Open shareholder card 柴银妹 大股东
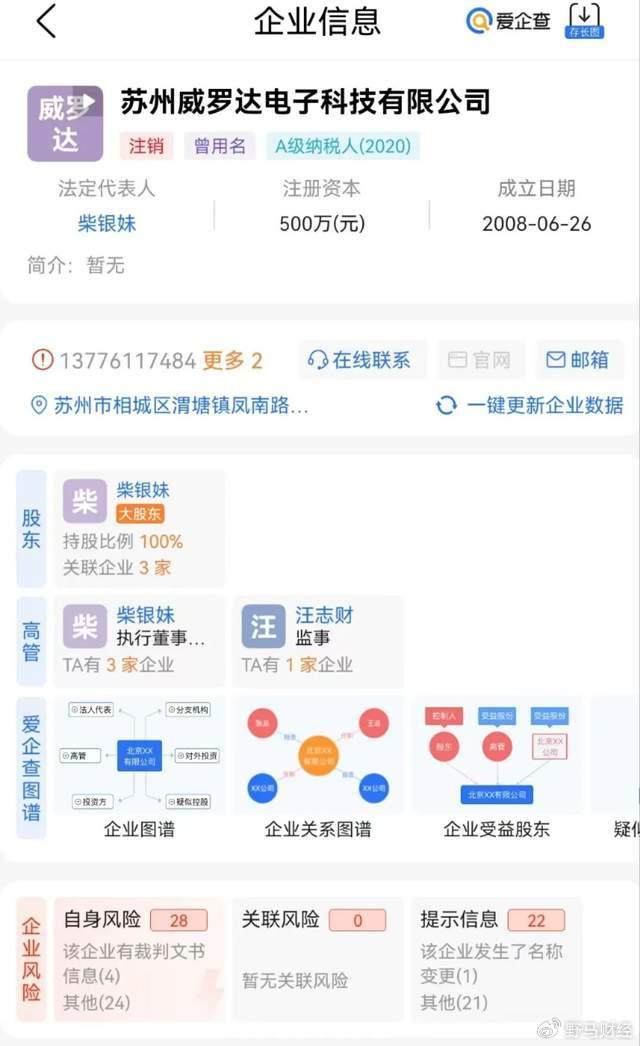Screen dimensions: 640x1046 [139, 528]
